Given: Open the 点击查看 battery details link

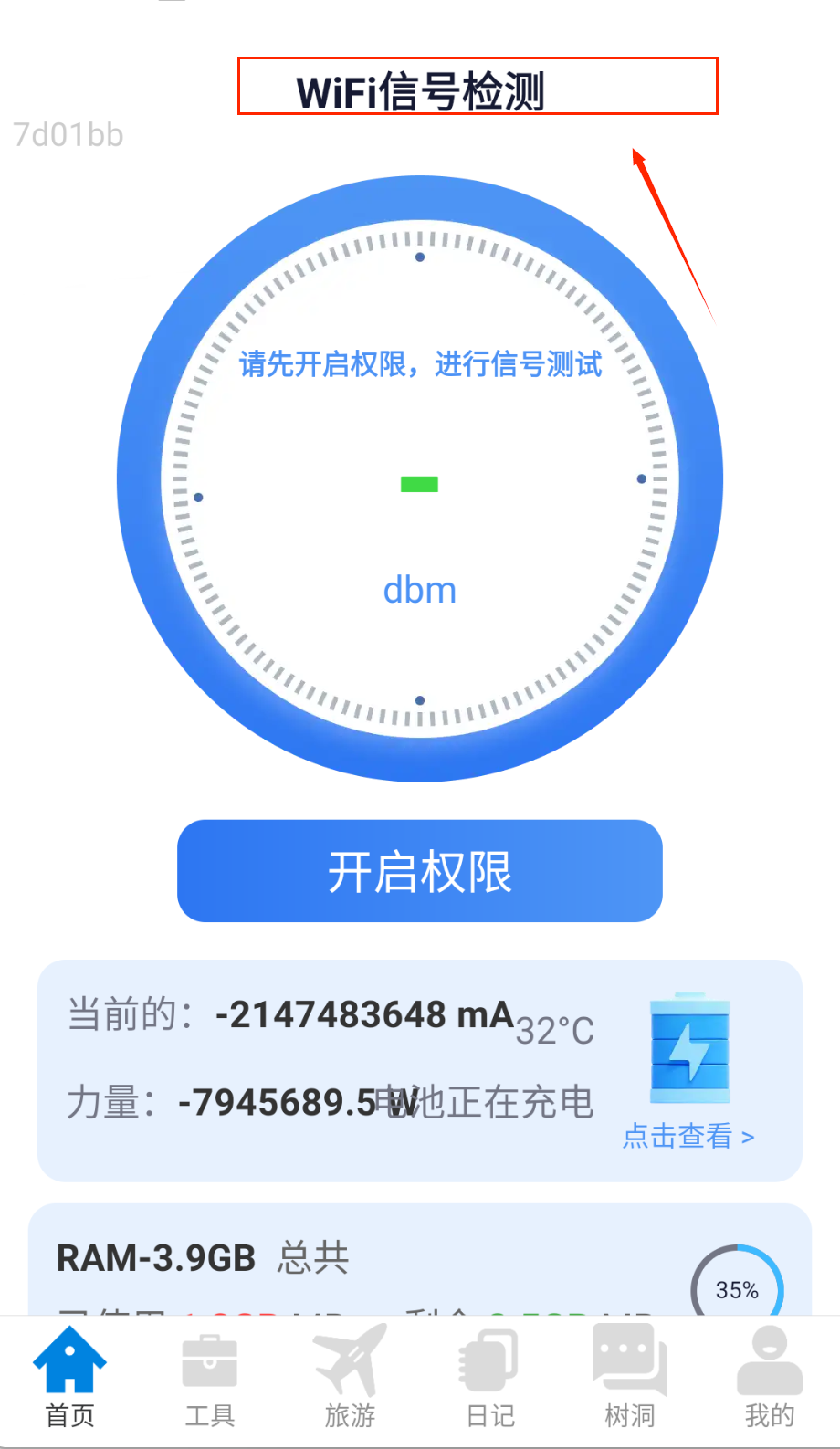Looking at the screenshot, I should point(688,1136).
